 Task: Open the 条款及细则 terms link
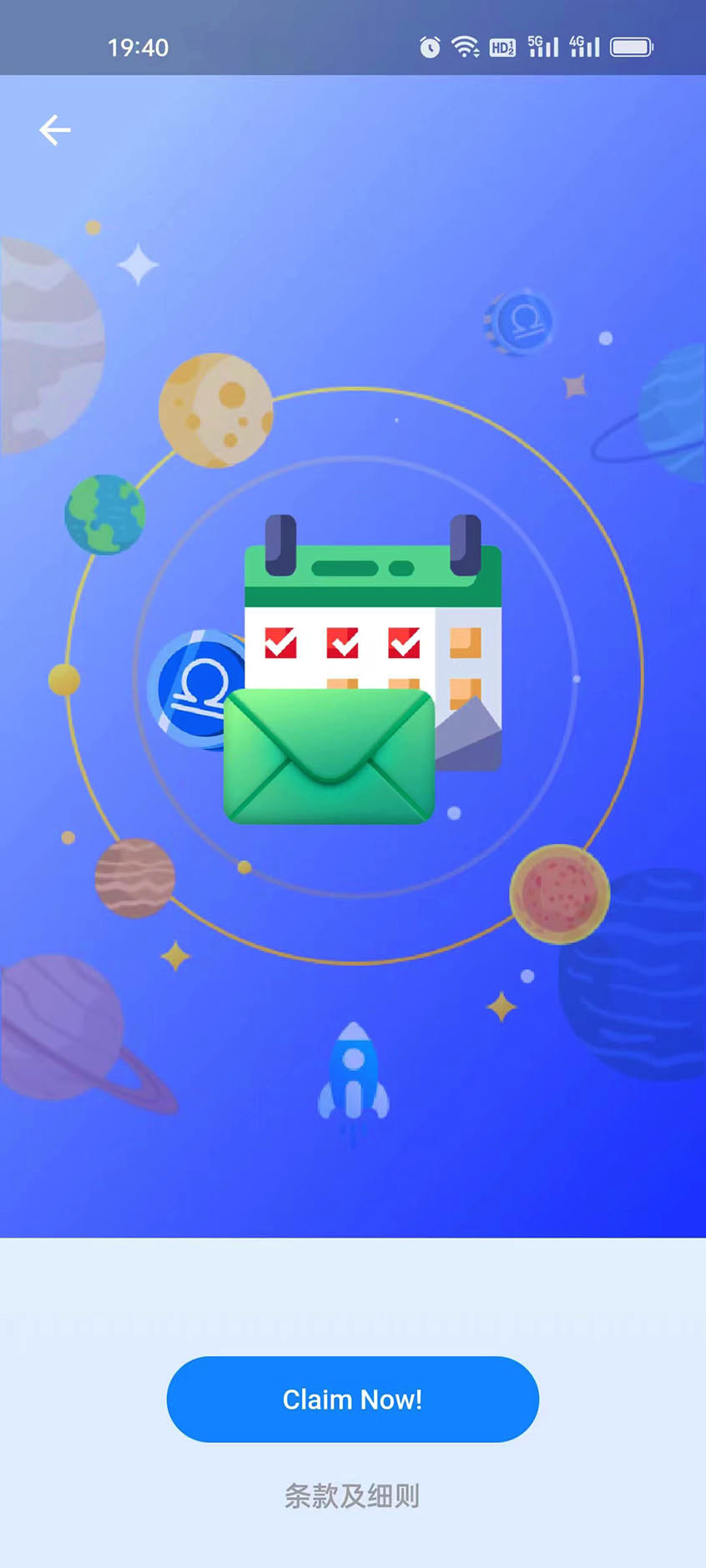click(x=352, y=1495)
